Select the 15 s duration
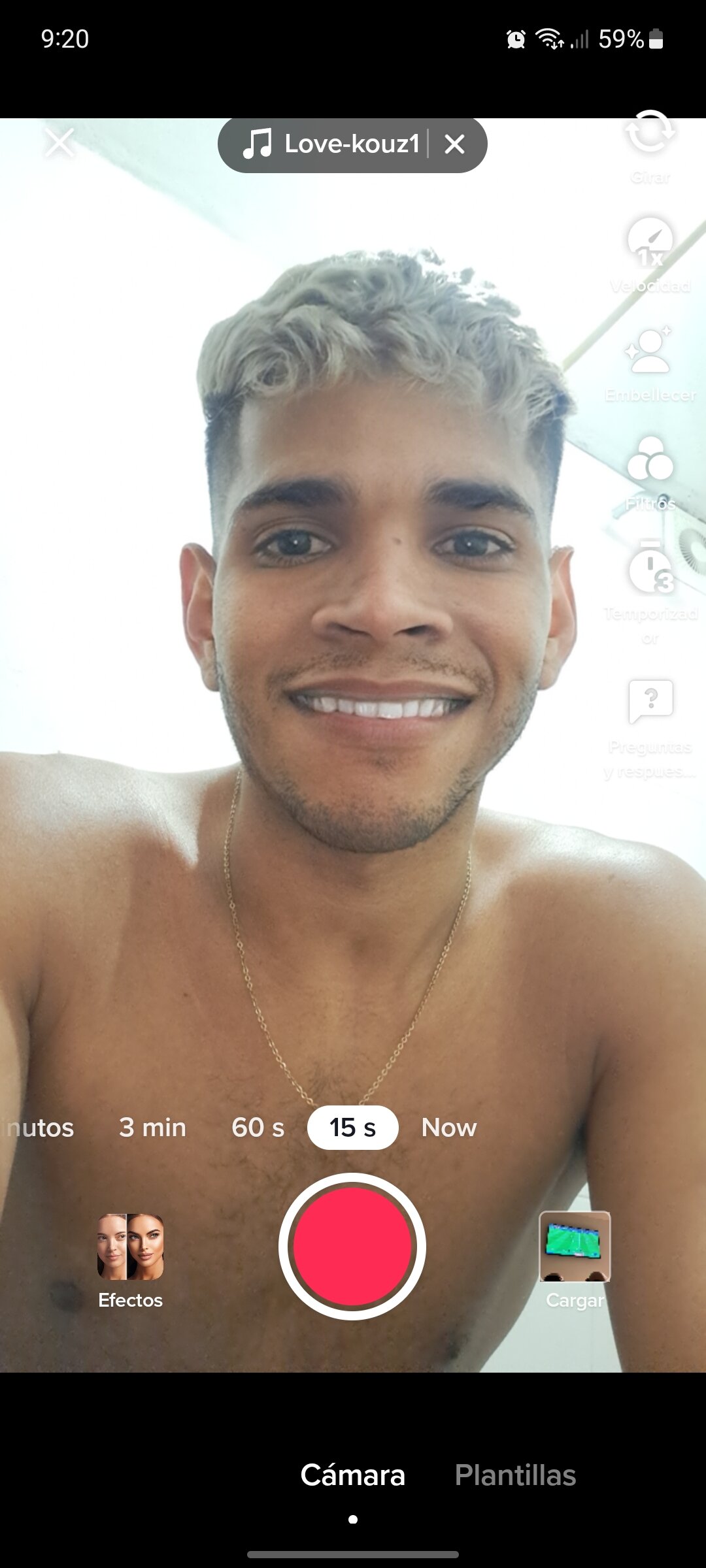The height and width of the screenshot is (1568, 706). click(352, 1128)
